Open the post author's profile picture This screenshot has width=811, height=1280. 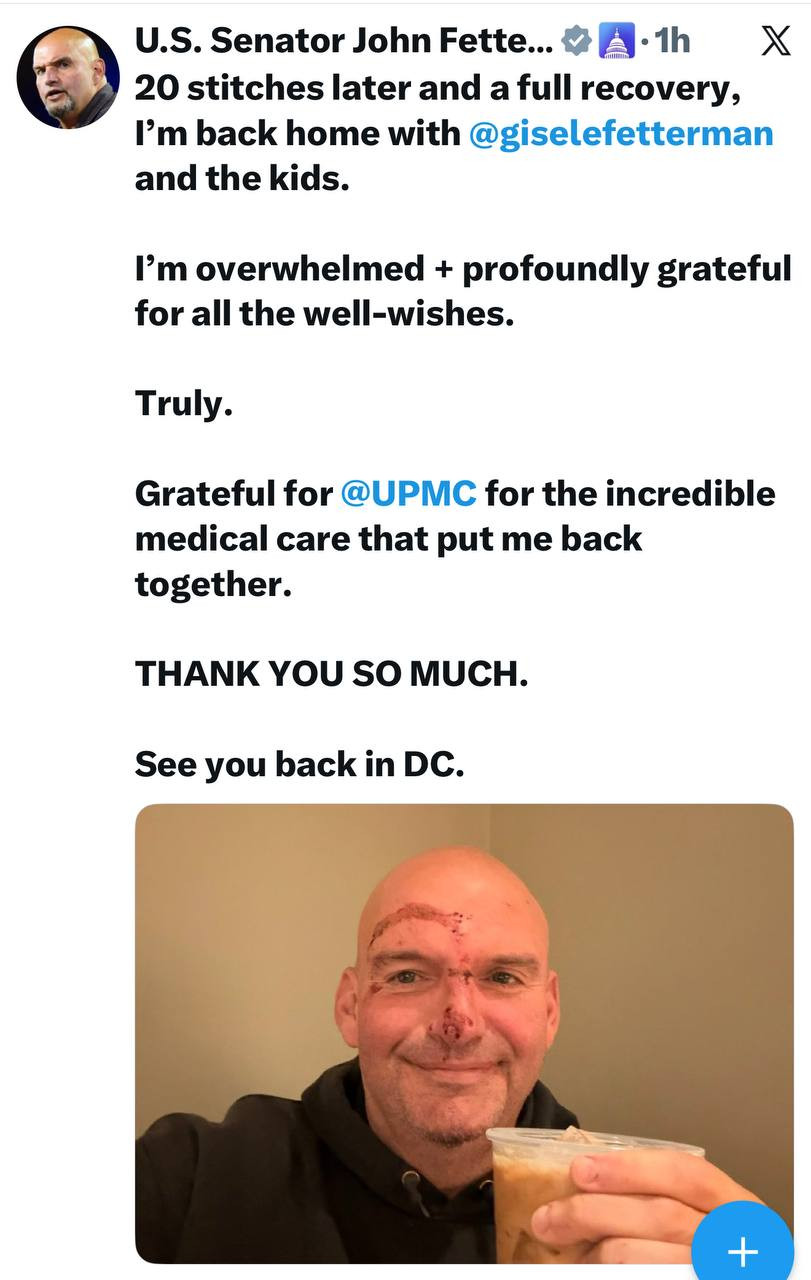[x=68, y=77]
